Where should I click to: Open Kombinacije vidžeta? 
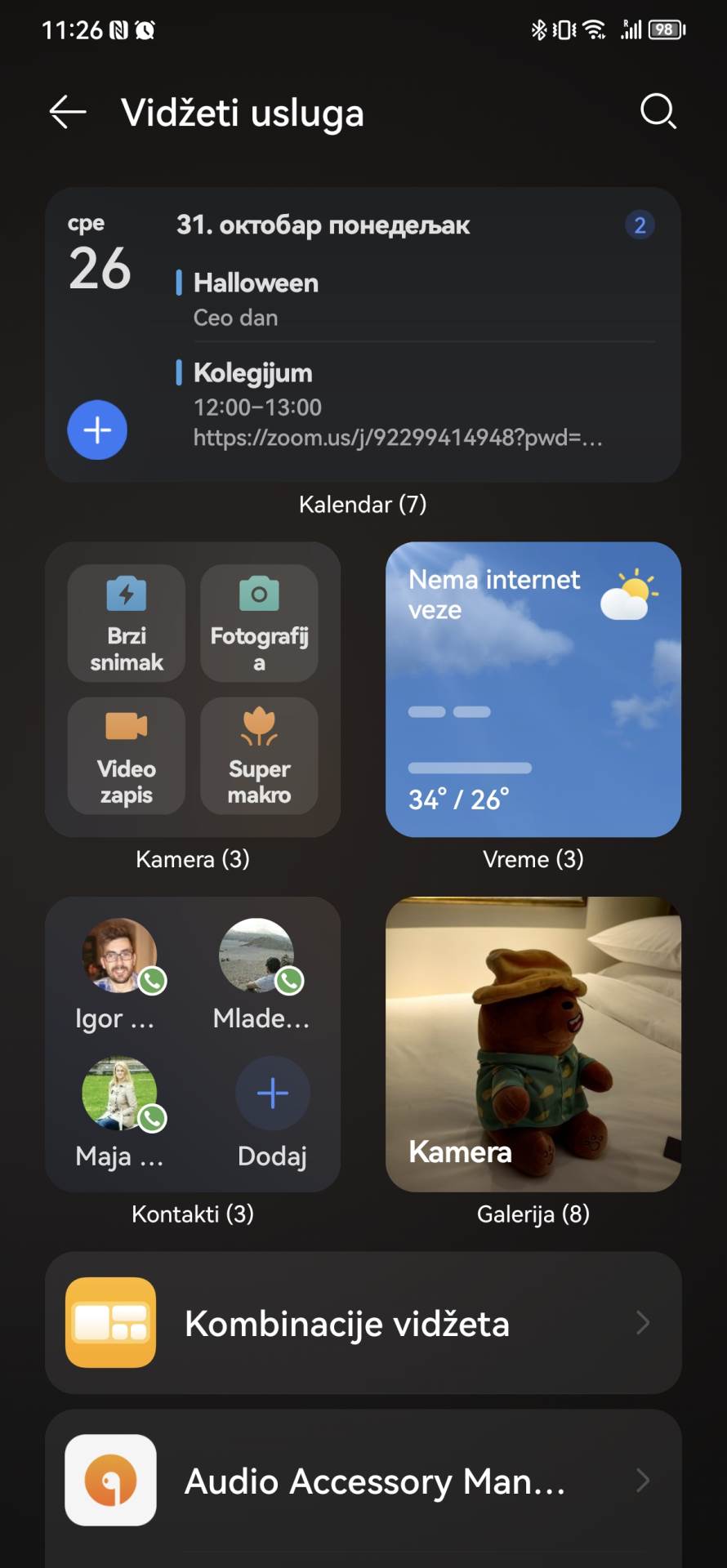[363, 1323]
